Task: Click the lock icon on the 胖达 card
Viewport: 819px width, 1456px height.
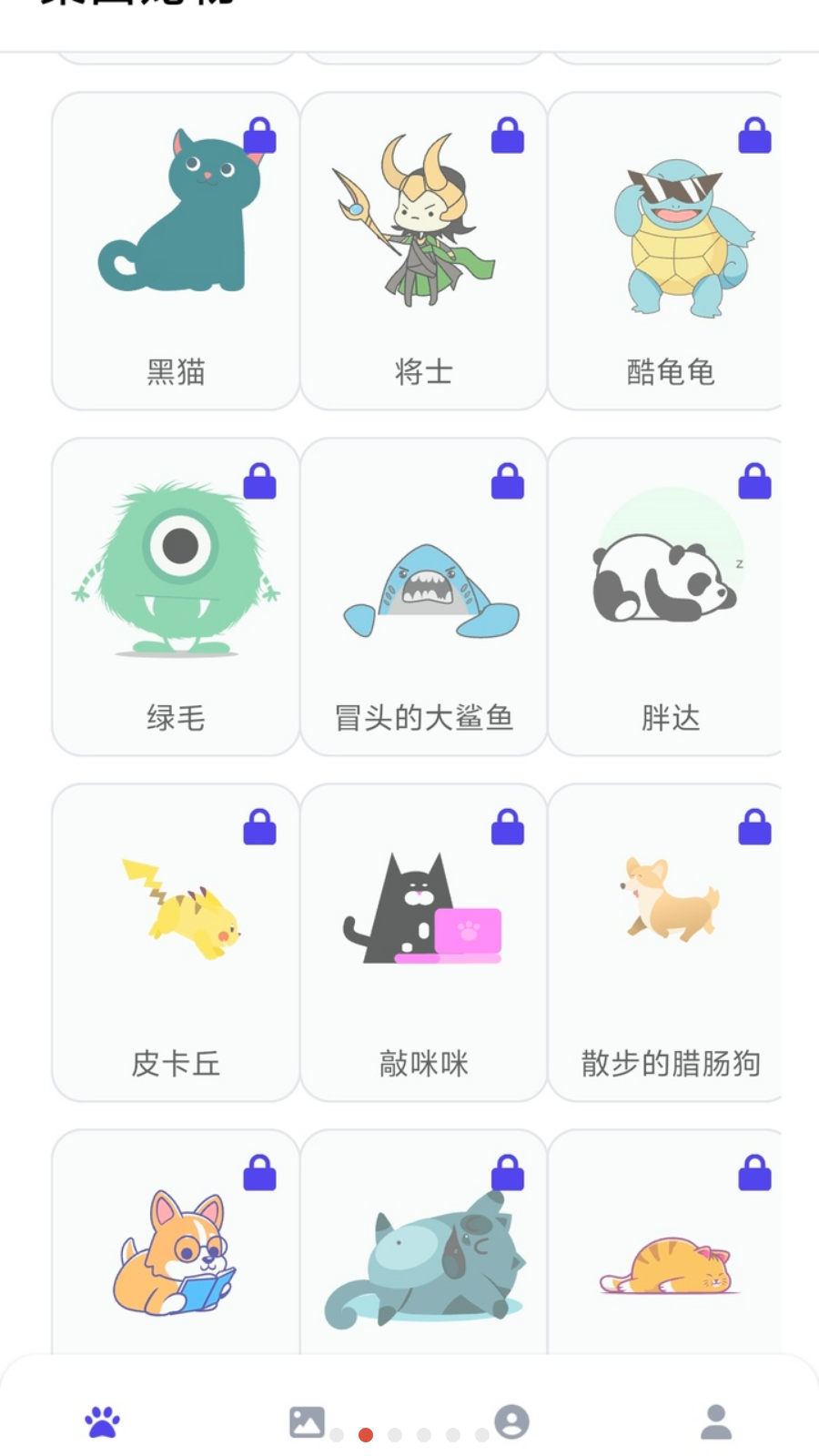Action: click(755, 480)
